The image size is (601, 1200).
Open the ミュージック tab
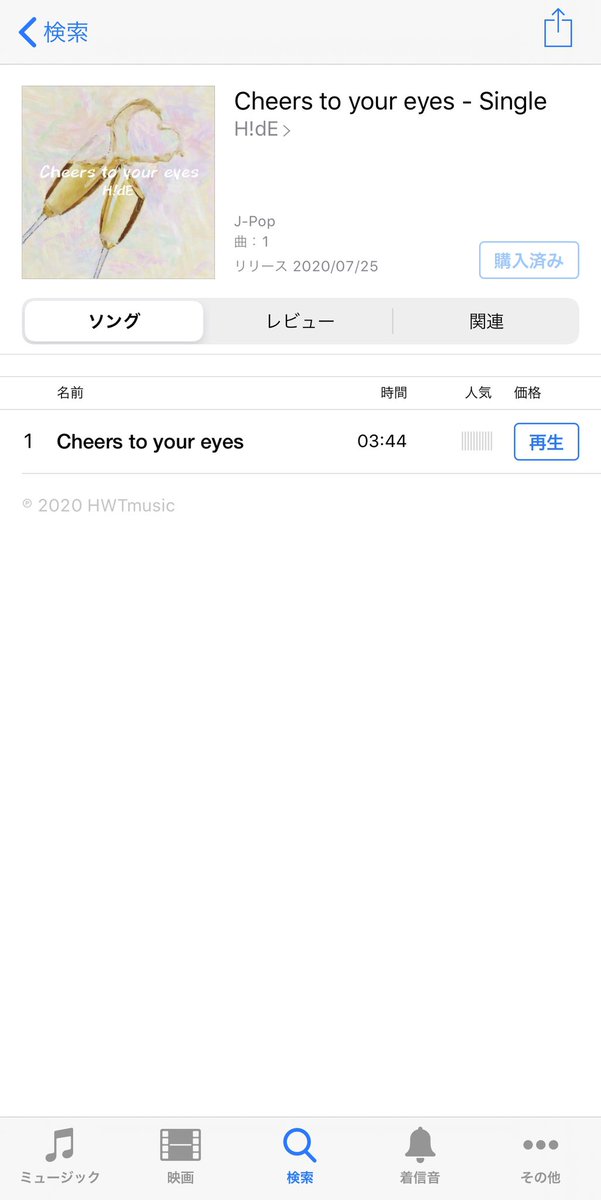point(60,1157)
